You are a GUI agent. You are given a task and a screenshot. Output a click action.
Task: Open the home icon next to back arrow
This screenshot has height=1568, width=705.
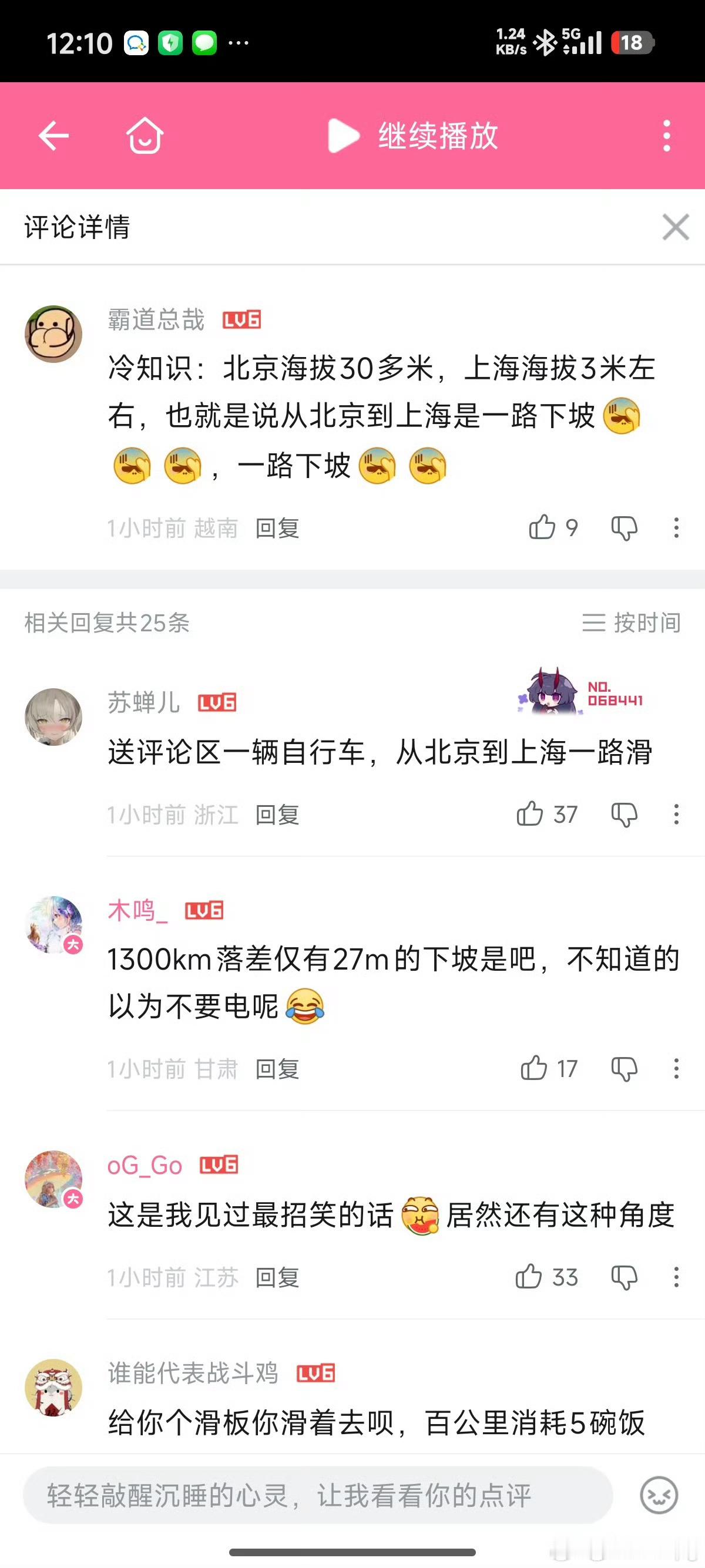pos(145,136)
